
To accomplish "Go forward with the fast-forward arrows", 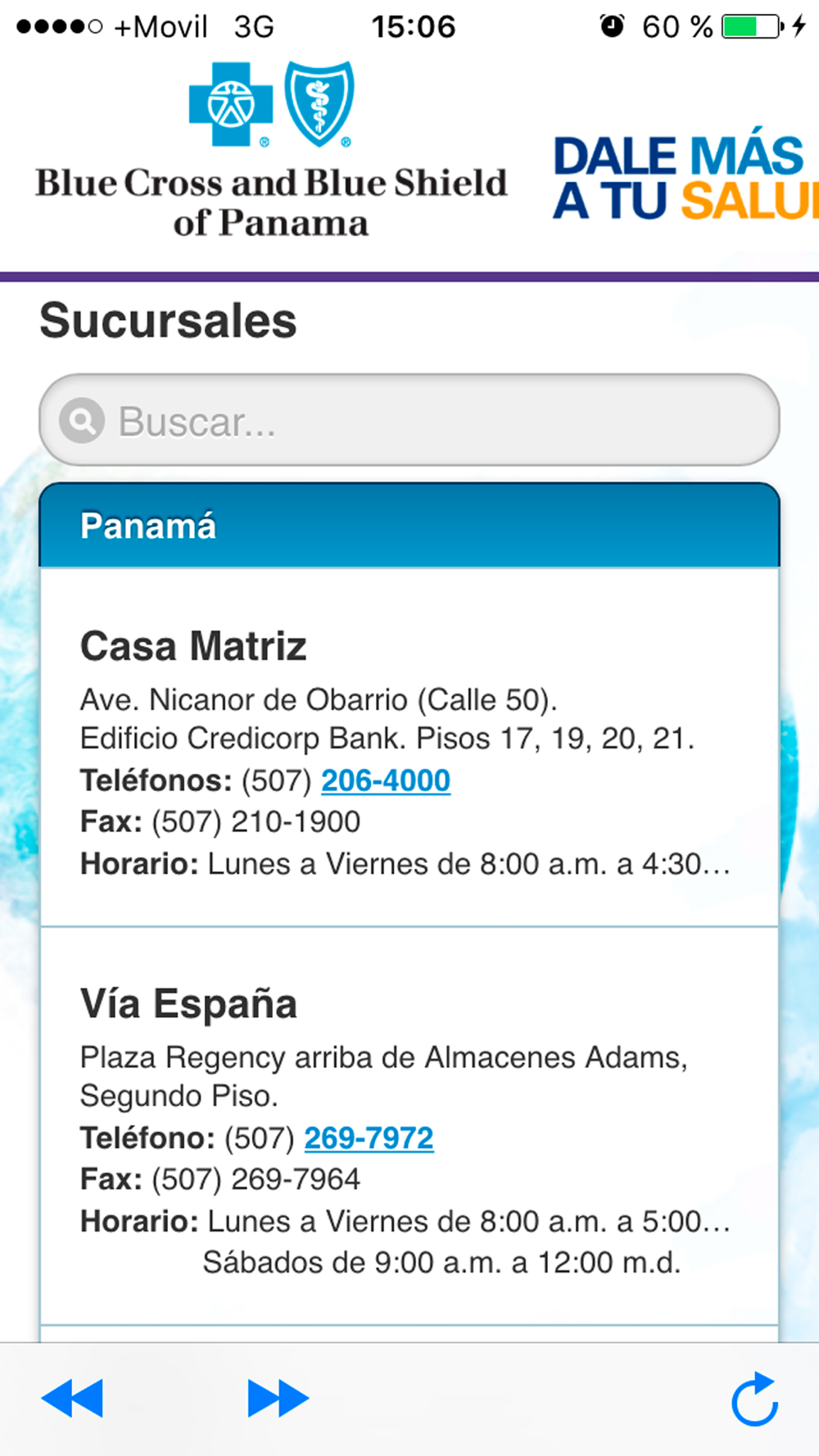I will coord(278,1398).
